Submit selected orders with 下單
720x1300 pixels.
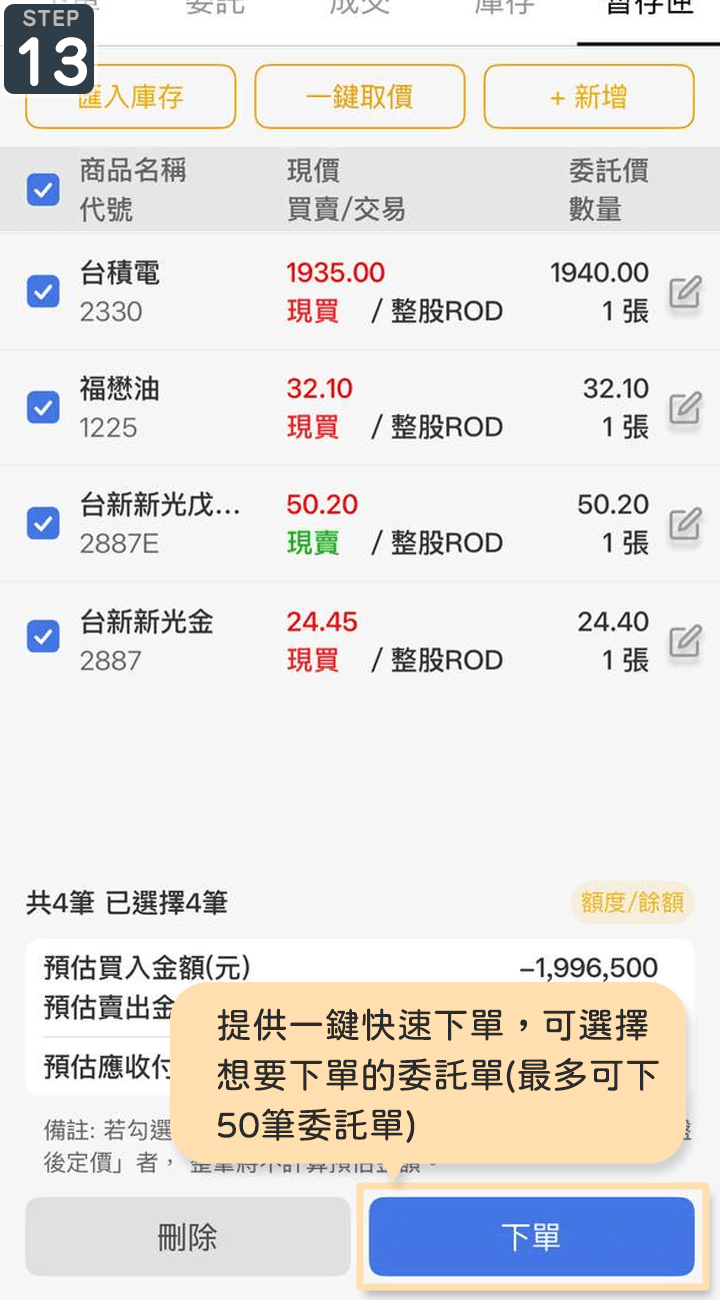pyautogui.click(x=531, y=1237)
